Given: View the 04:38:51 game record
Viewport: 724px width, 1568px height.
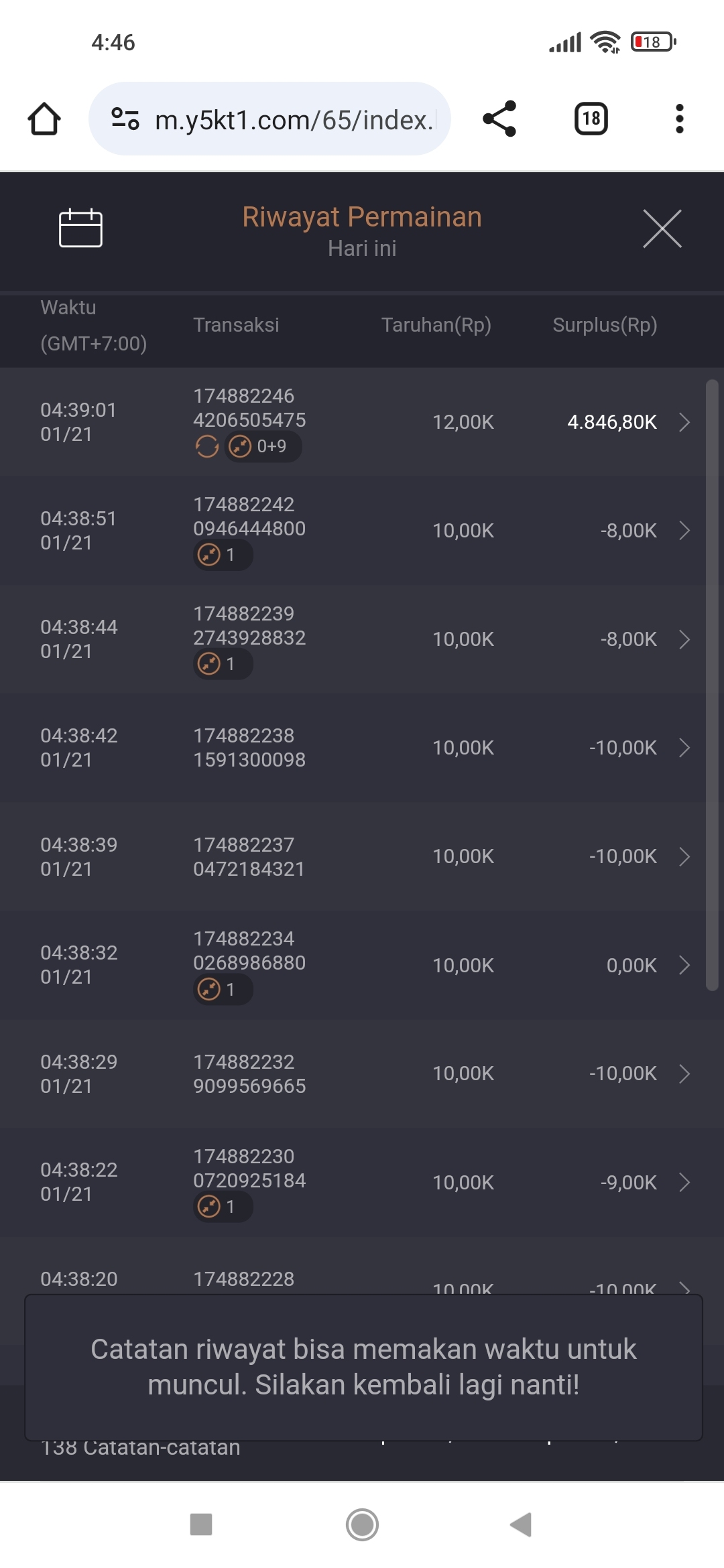Looking at the screenshot, I should click(x=684, y=531).
